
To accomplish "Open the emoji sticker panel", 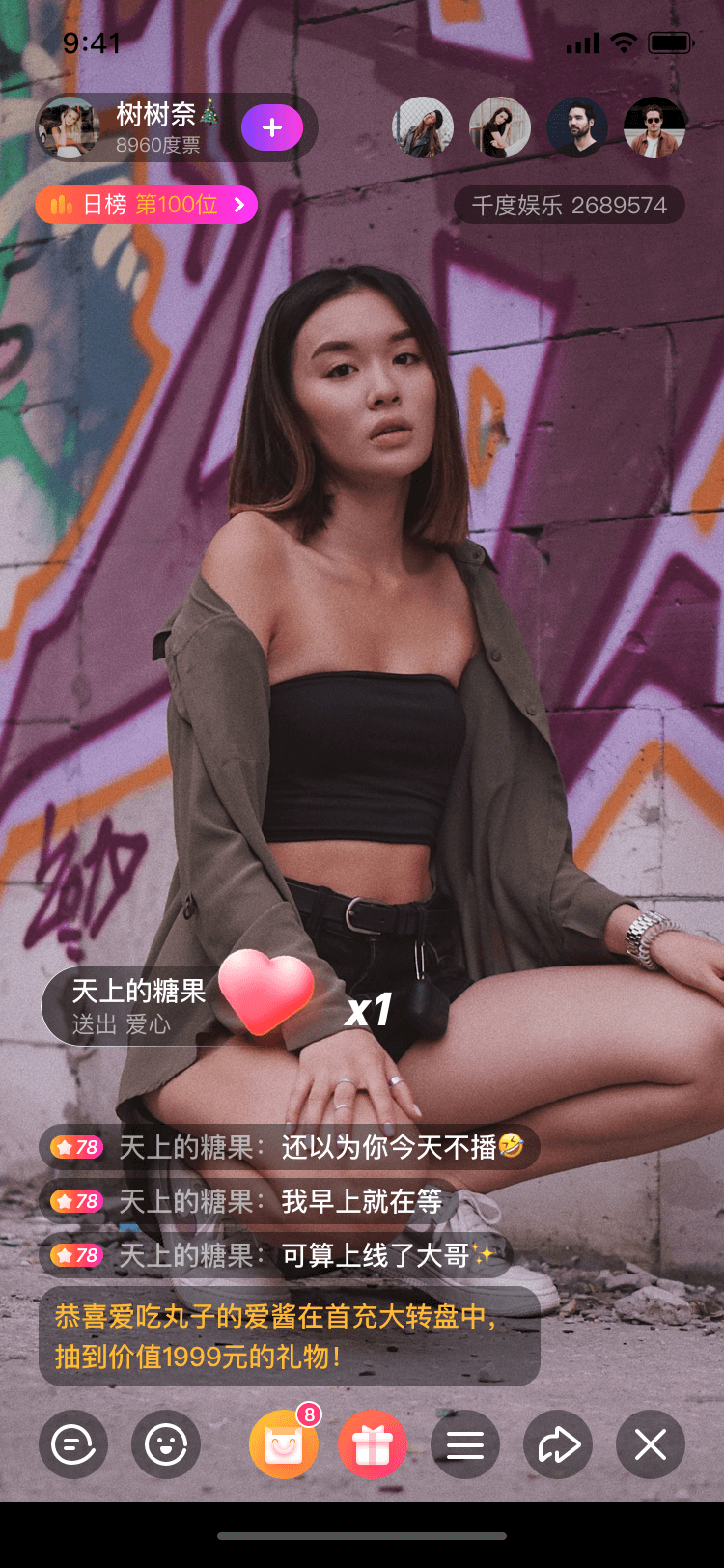I will point(166,1445).
